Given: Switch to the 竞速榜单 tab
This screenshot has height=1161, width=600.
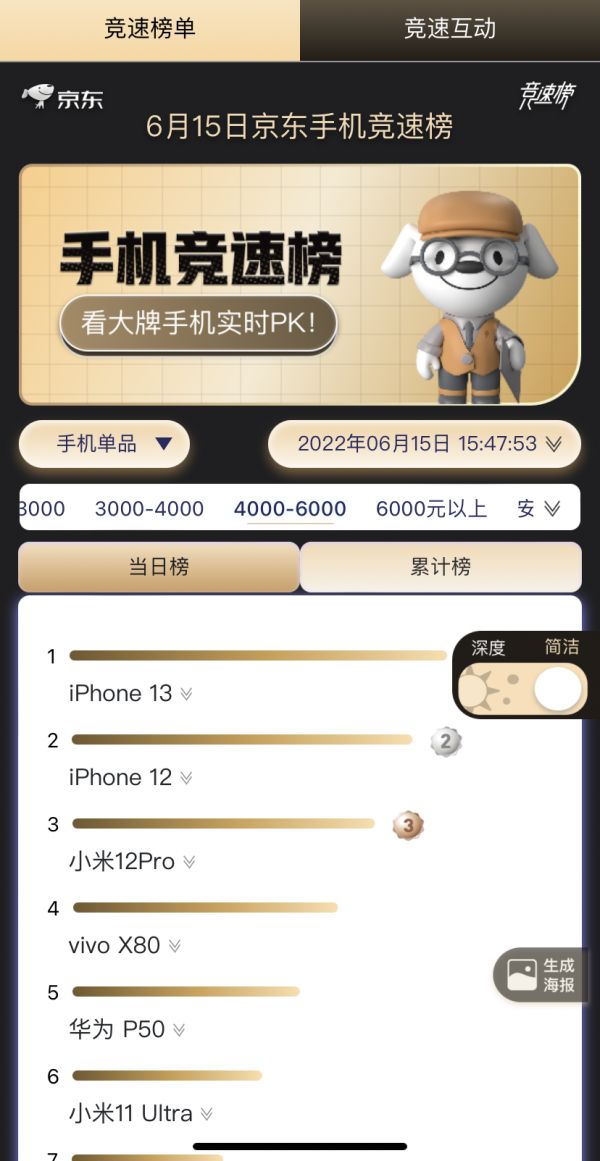Looking at the screenshot, I should tap(150, 29).
